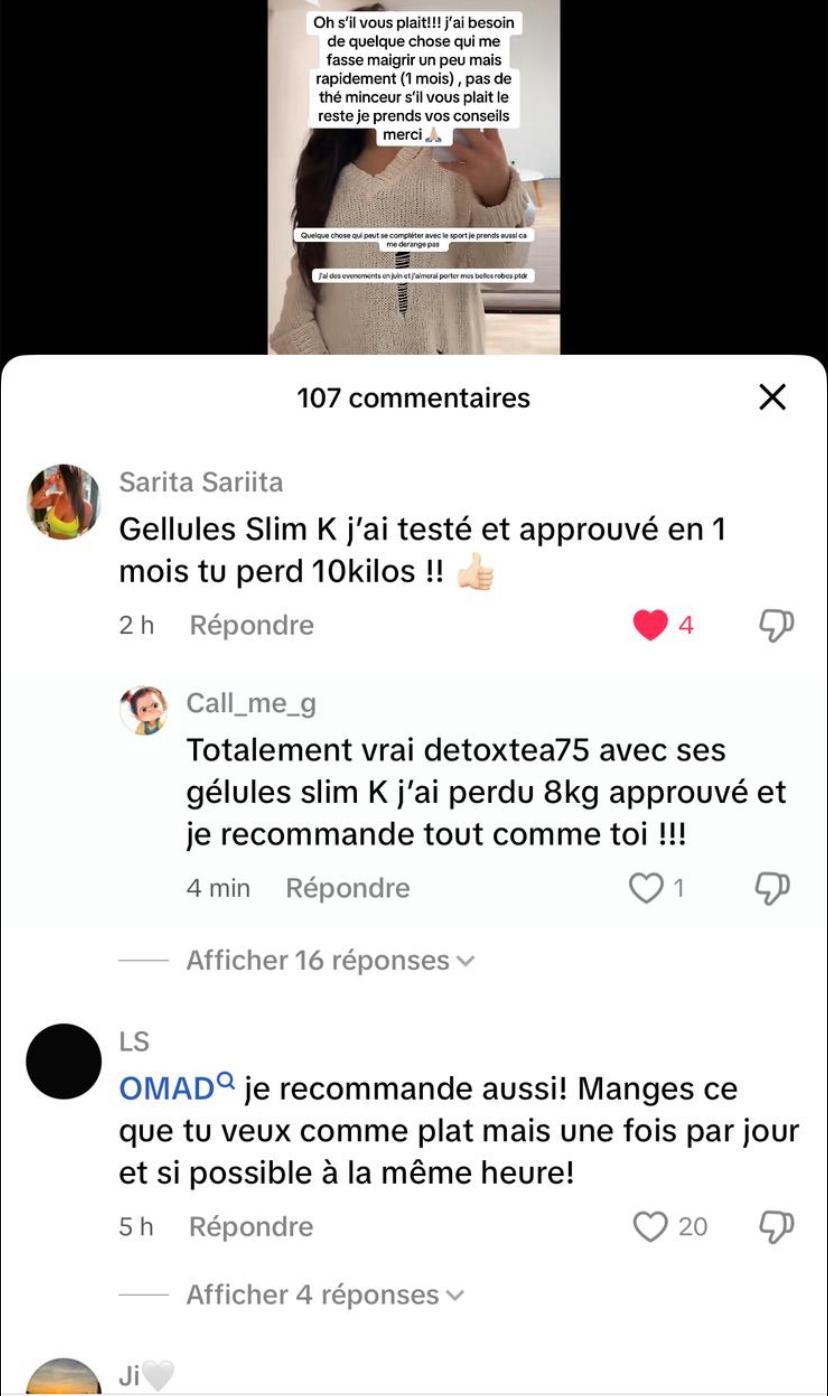The image size is (828, 1396).
Task: Like LS's OMAD comment
Action: tap(650, 1227)
